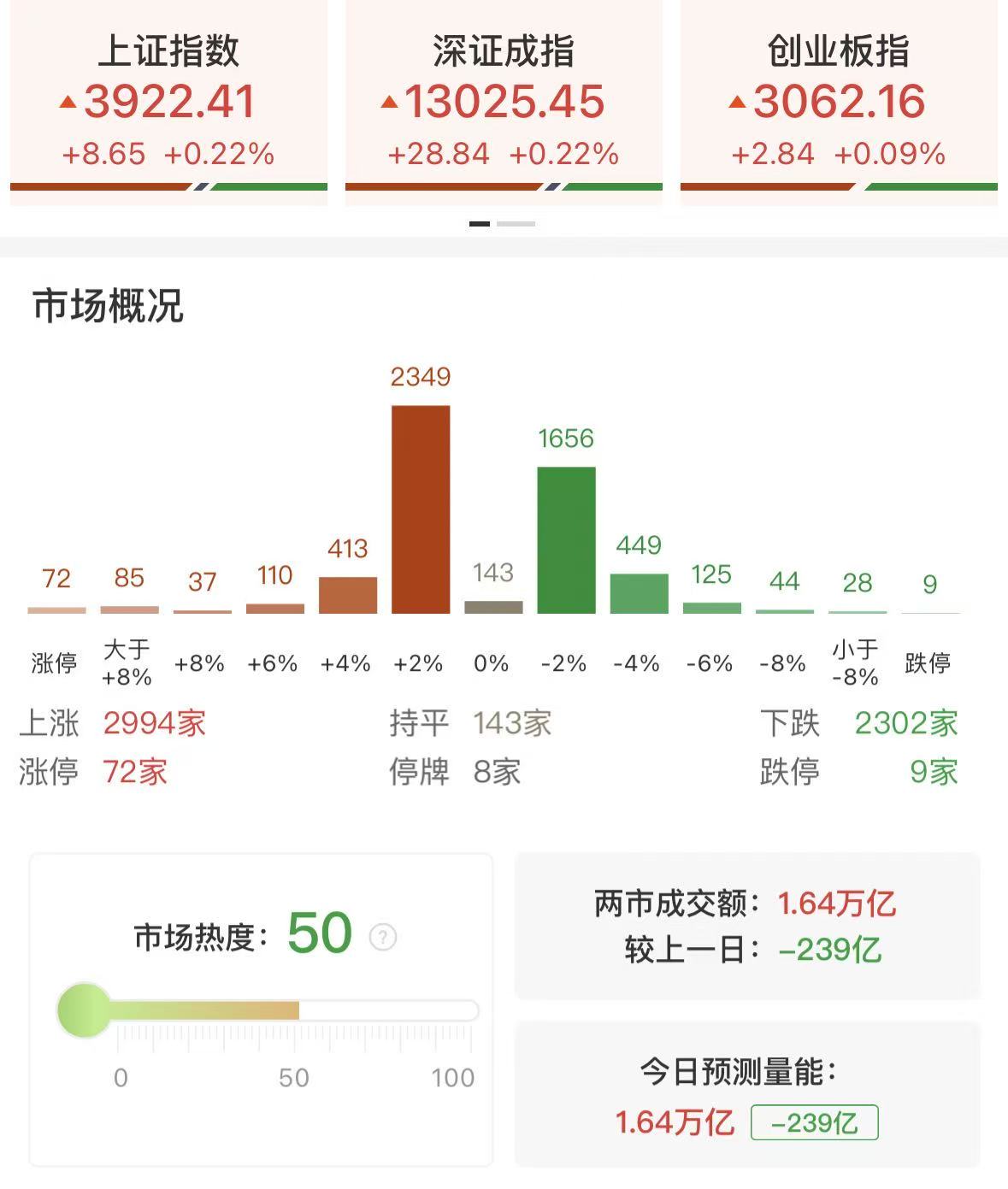
Task: Click the gray 0% bar labeled 143
Action: point(493,605)
